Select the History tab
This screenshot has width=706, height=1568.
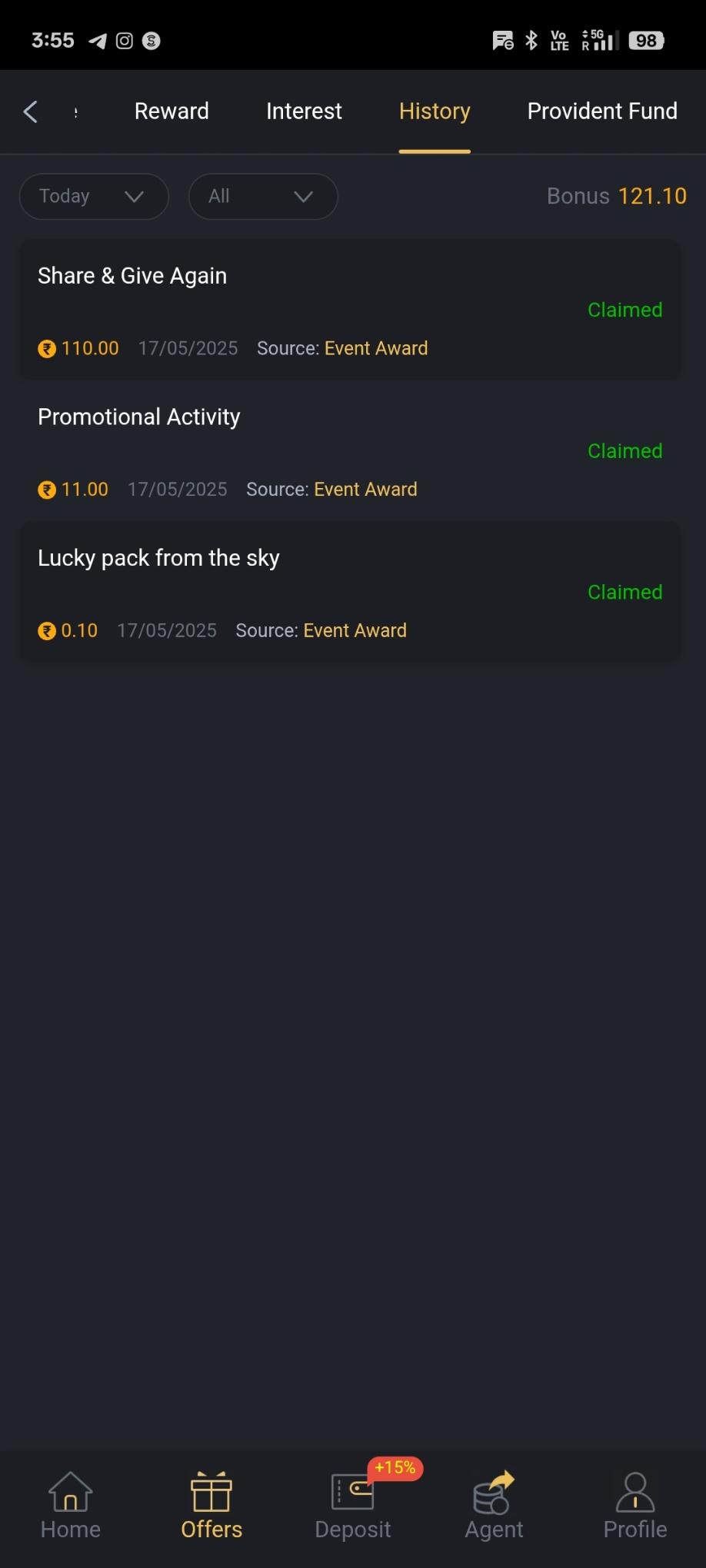(x=435, y=111)
